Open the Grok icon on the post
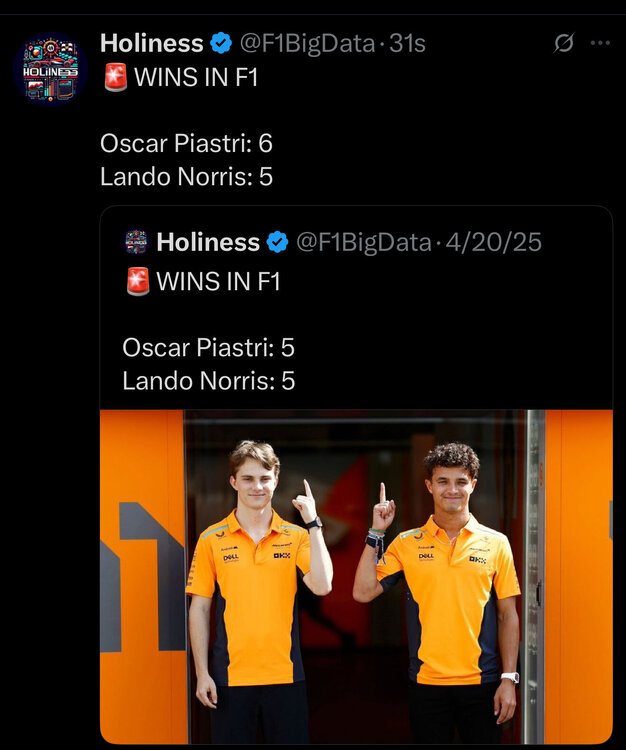This screenshot has height=750, width=626. [564, 43]
